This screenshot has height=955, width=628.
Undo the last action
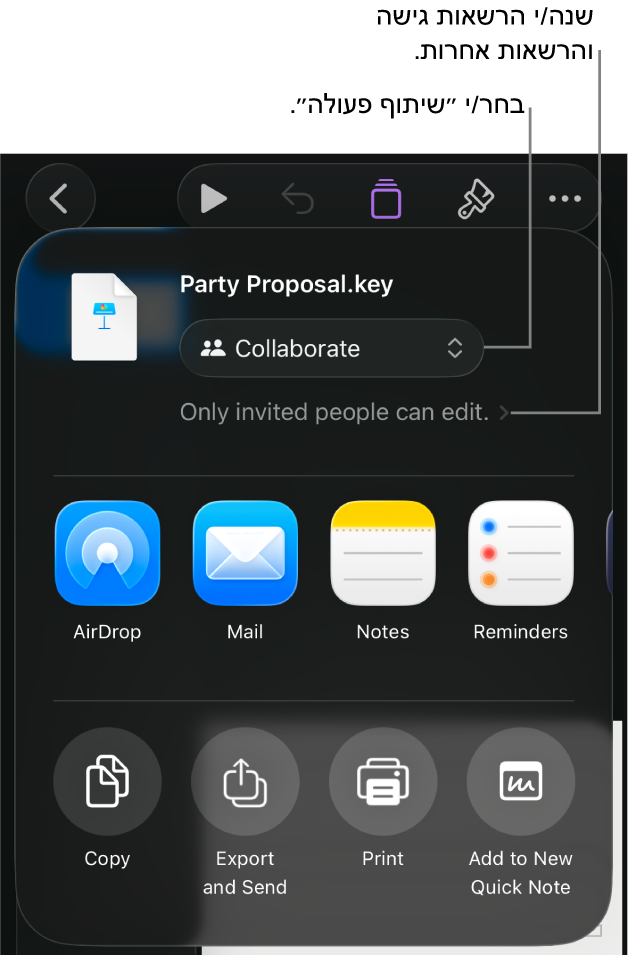coord(298,198)
